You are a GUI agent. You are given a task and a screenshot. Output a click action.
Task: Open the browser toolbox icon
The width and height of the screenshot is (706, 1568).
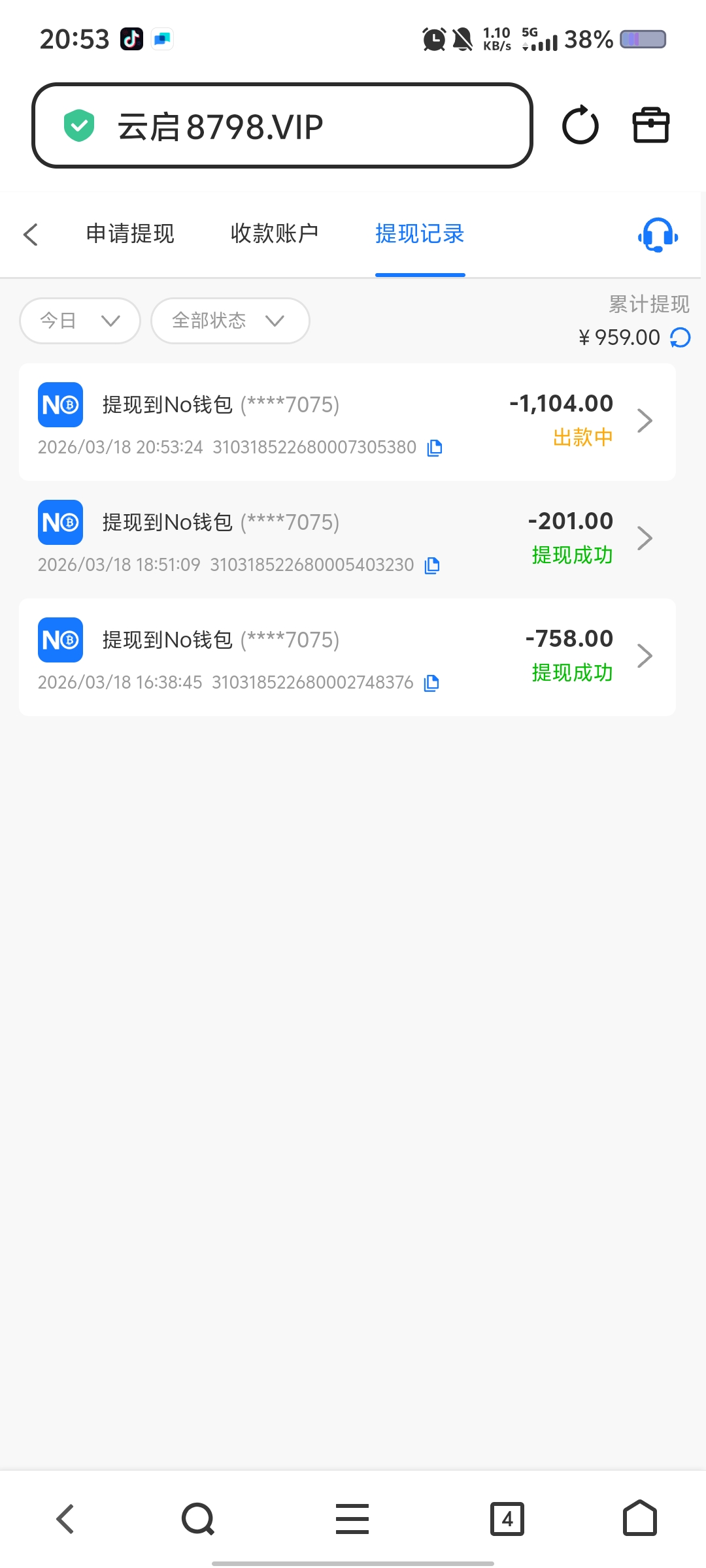651,125
